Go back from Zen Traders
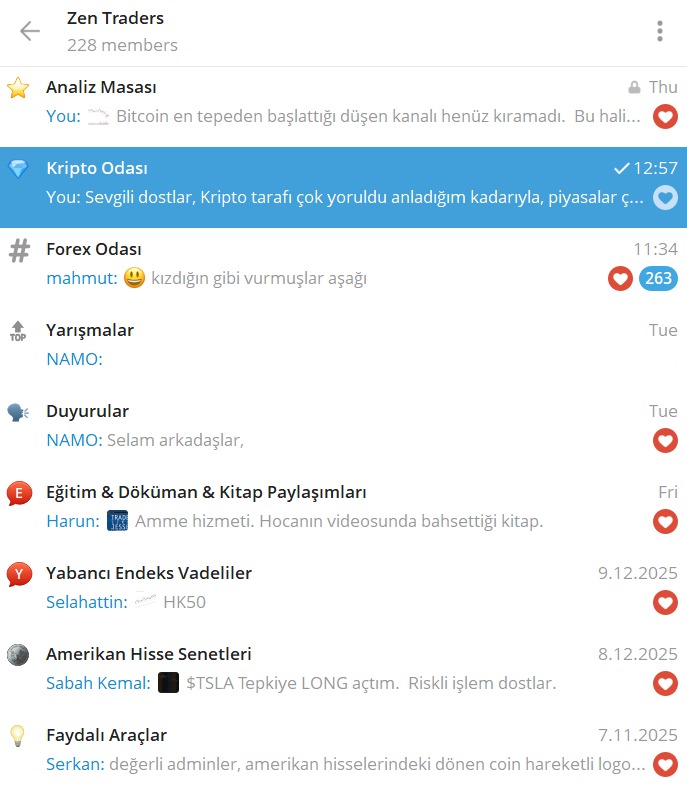The height and width of the screenshot is (789, 687). click(x=30, y=31)
